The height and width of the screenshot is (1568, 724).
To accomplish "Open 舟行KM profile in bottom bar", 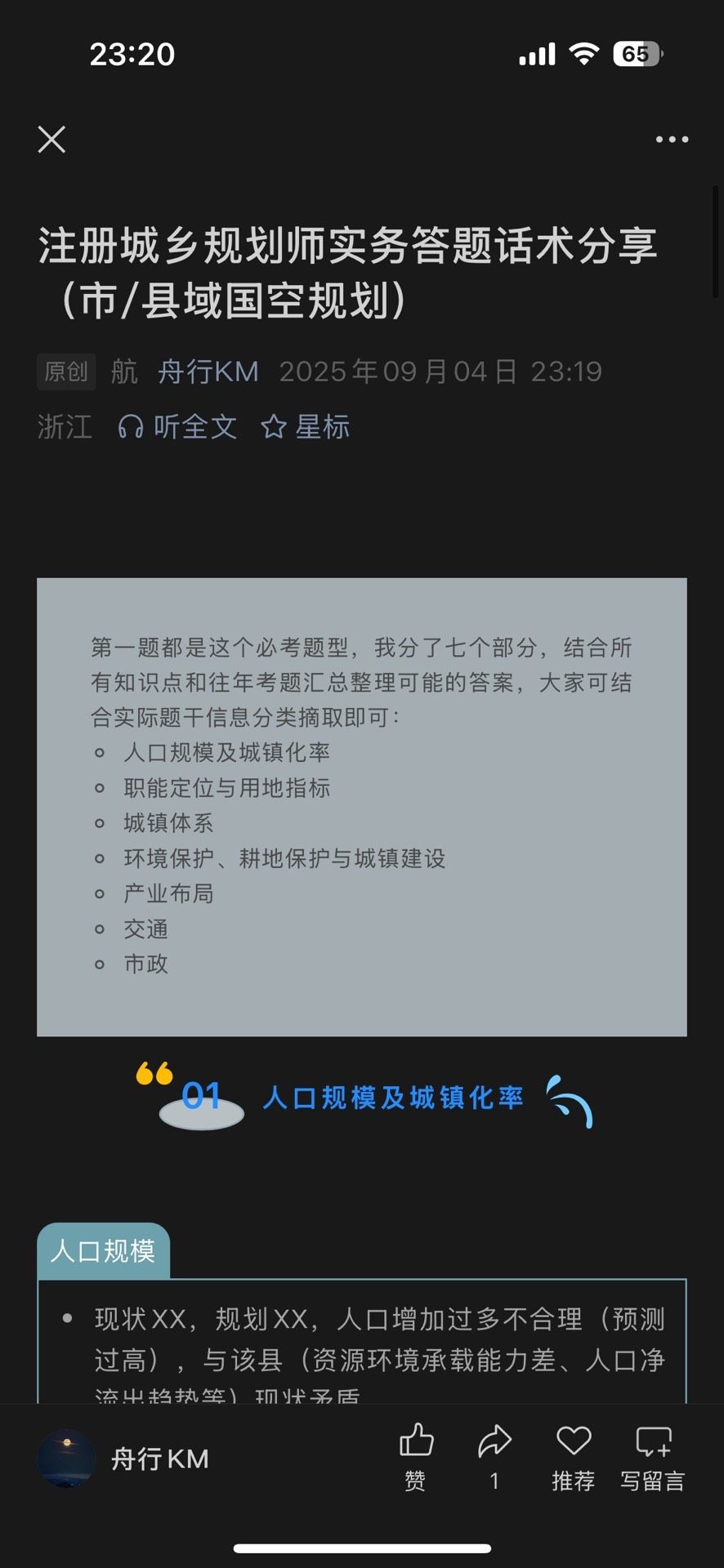I will pyautogui.click(x=124, y=1459).
